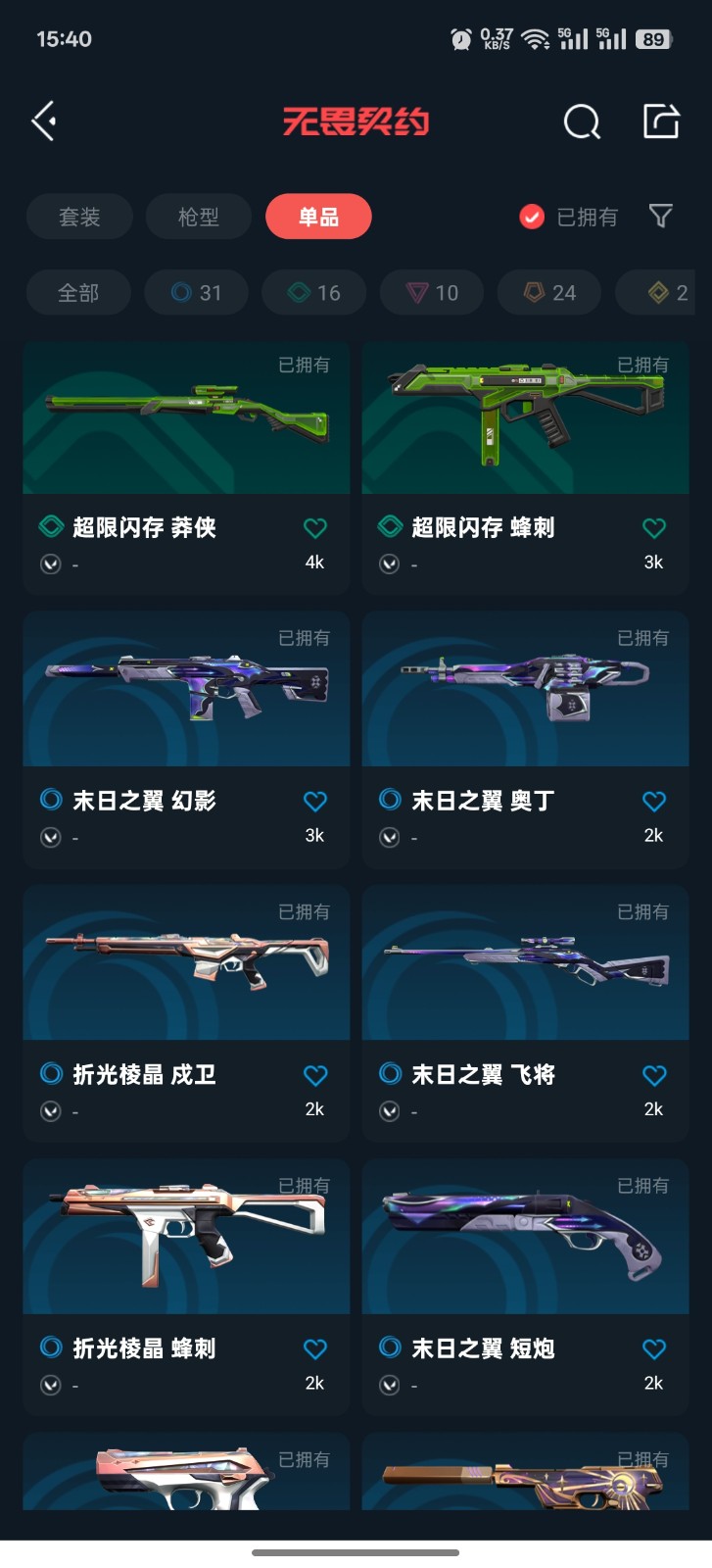Open the funnel filter icon
The image size is (712, 1568).
[661, 217]
